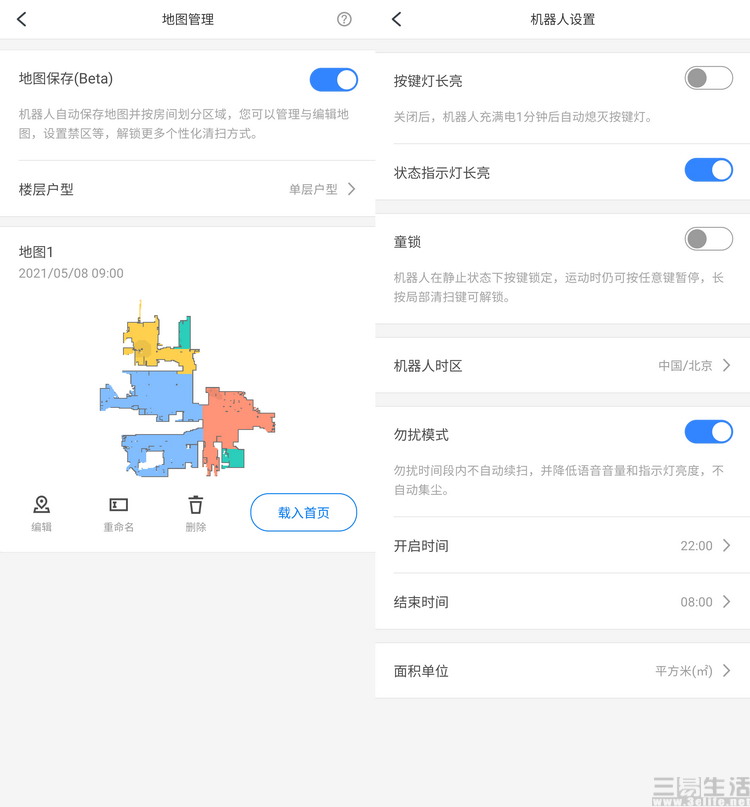Delete 地图1 using 删除
750x807 pixels.
coord(196,513)
